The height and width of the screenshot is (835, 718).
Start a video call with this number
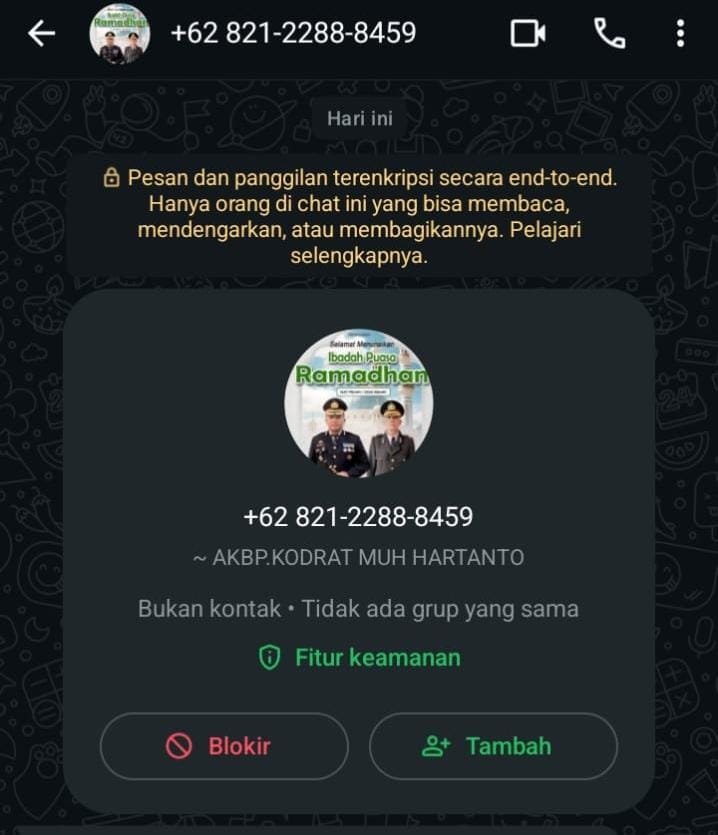[528, 34]
